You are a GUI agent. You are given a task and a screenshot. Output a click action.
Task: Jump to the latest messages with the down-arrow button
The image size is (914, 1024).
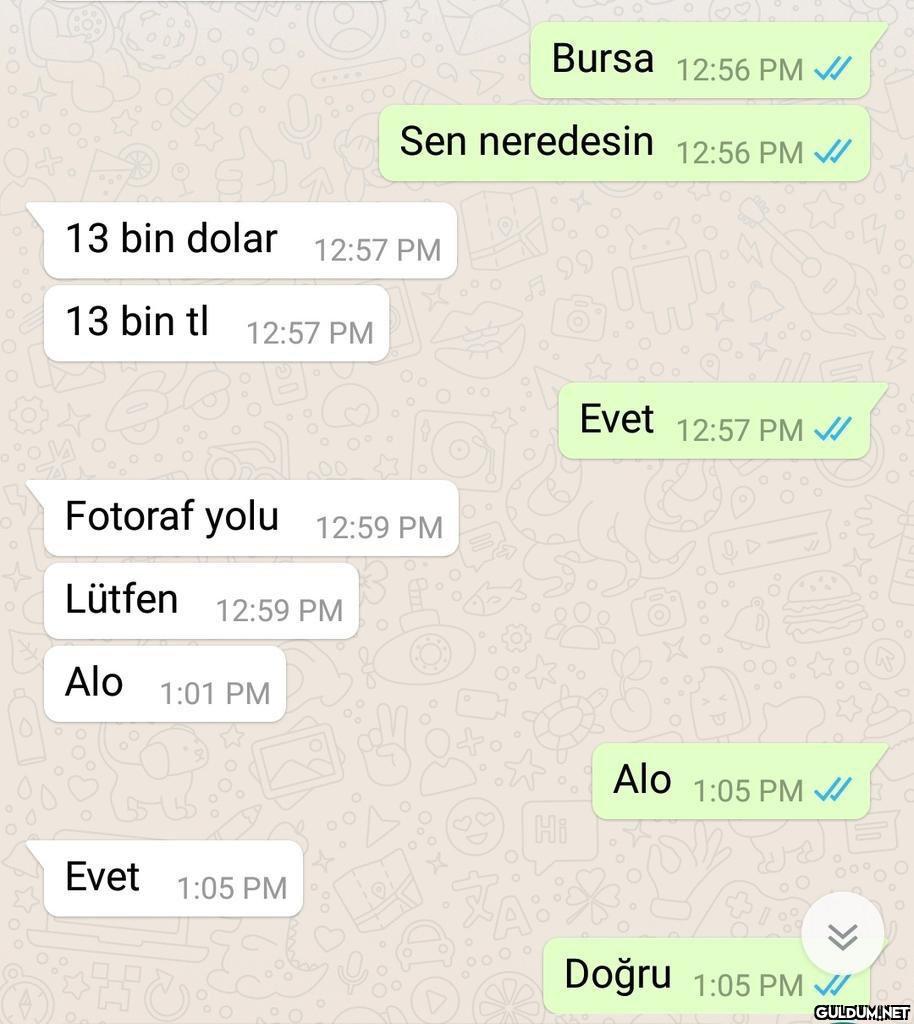tap(843, 935)
